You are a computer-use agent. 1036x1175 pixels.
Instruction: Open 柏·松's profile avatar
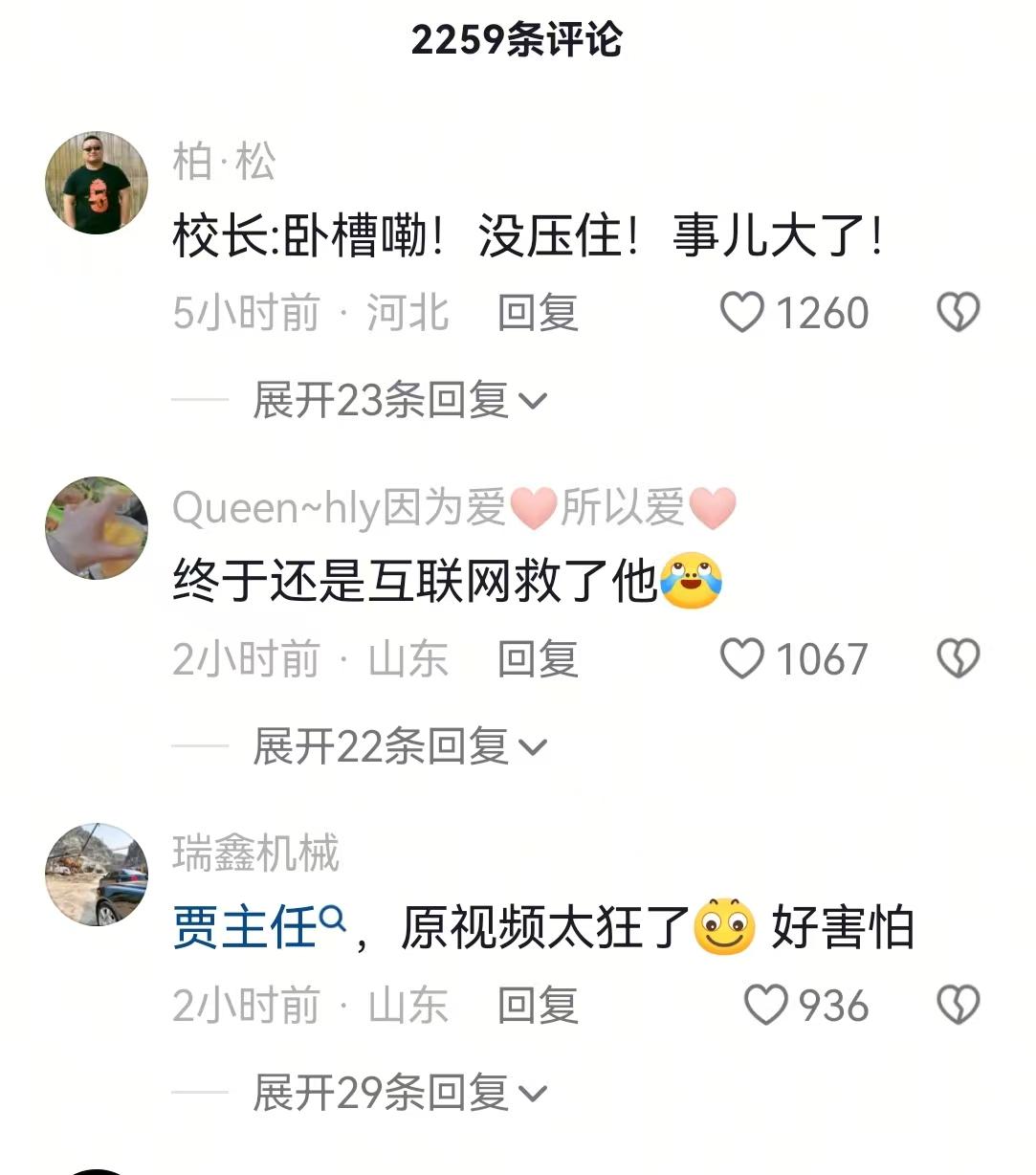[97, 183]
